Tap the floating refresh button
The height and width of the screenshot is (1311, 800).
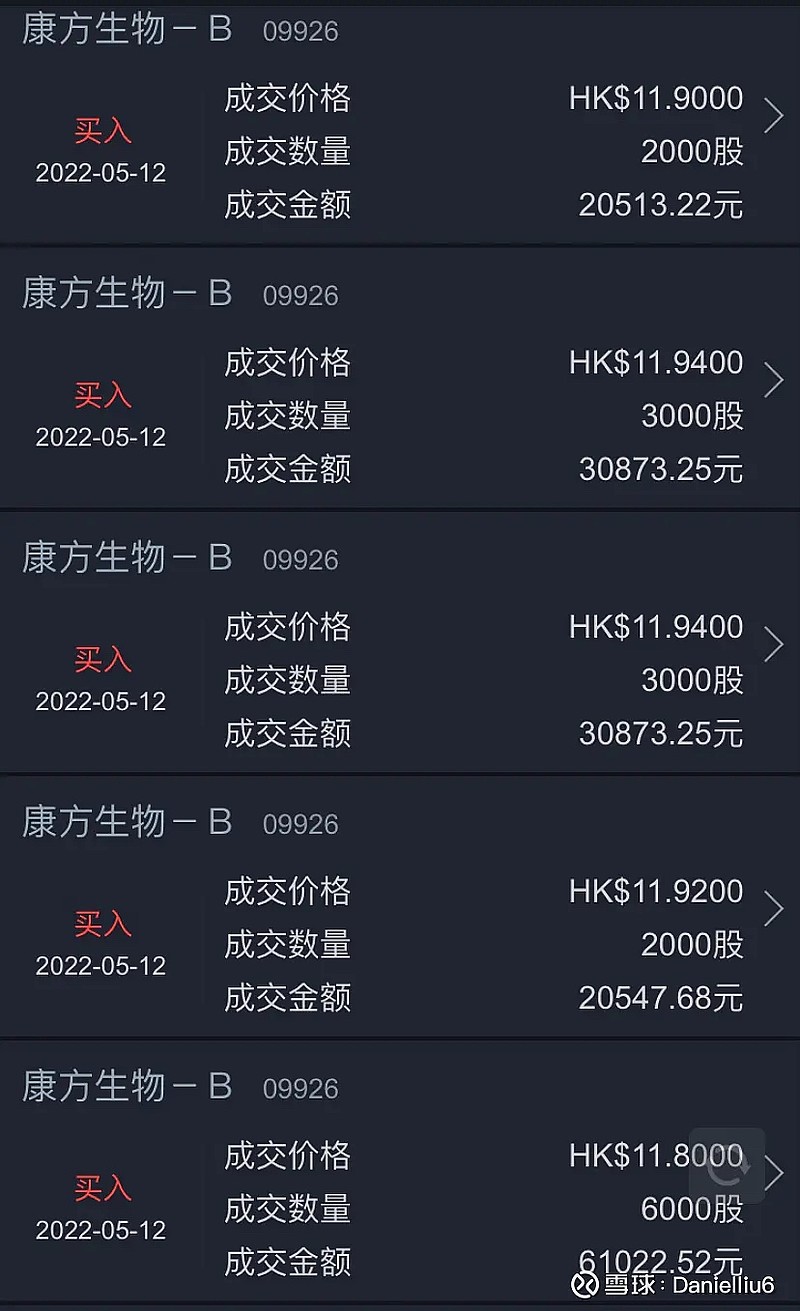pyautogui.click(x=727, y=1166)
